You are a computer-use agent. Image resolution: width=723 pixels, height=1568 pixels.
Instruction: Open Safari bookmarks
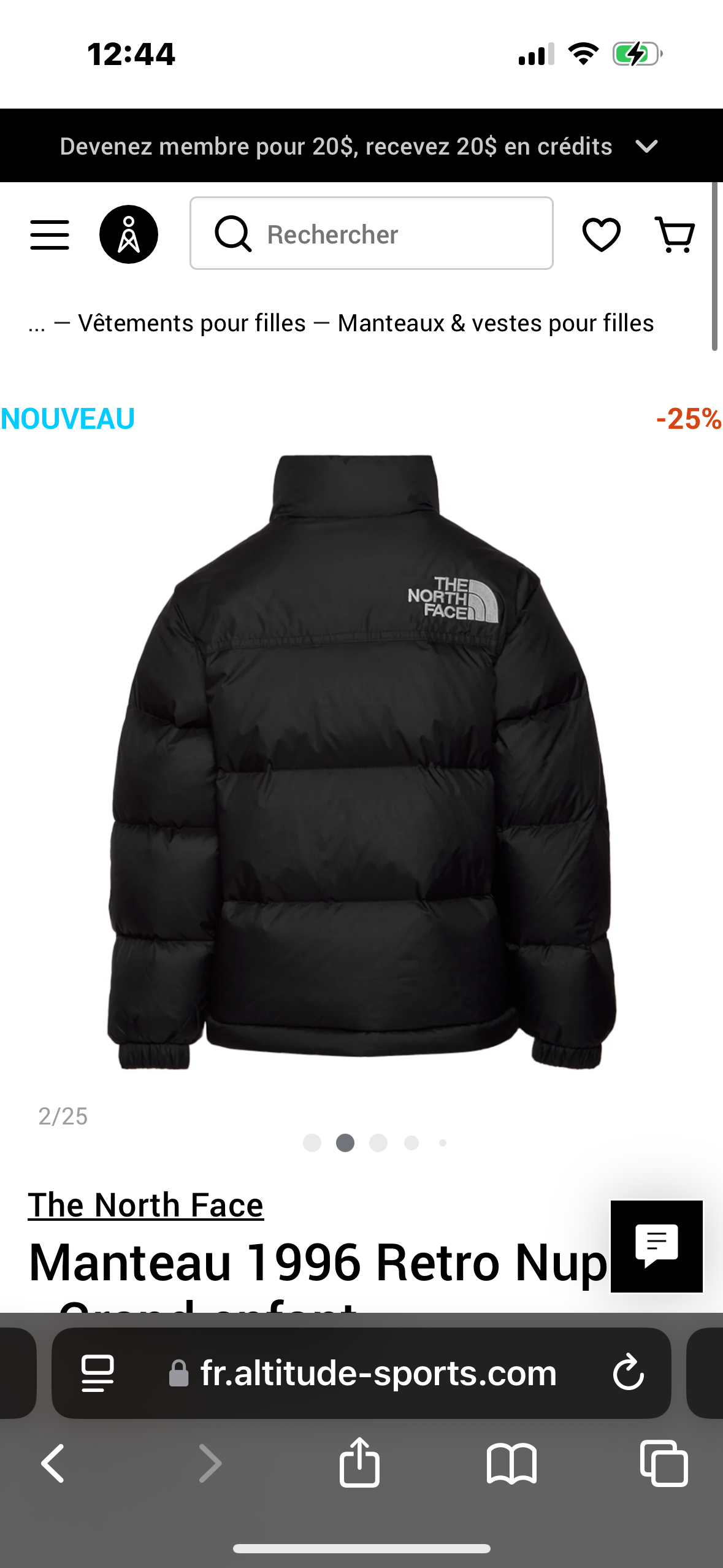coord(511,1463)
